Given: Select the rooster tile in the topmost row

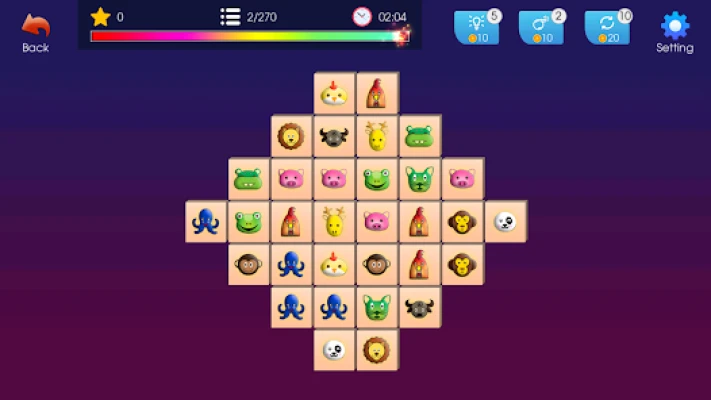Looking at the screenshot, I should point(377,94).
